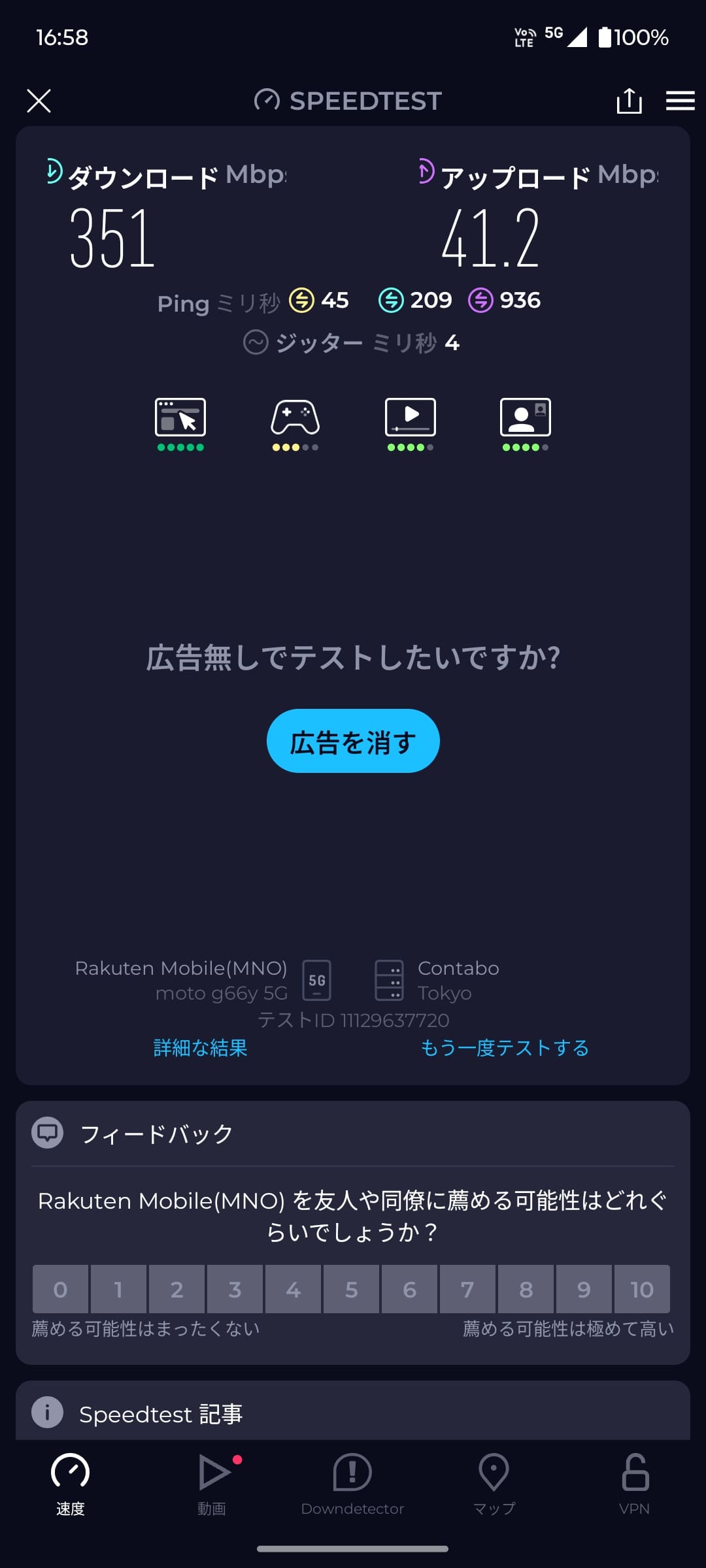Select rating 5 on the recommendation scale
706x1568 pixels.
[x=351, y=1289]
